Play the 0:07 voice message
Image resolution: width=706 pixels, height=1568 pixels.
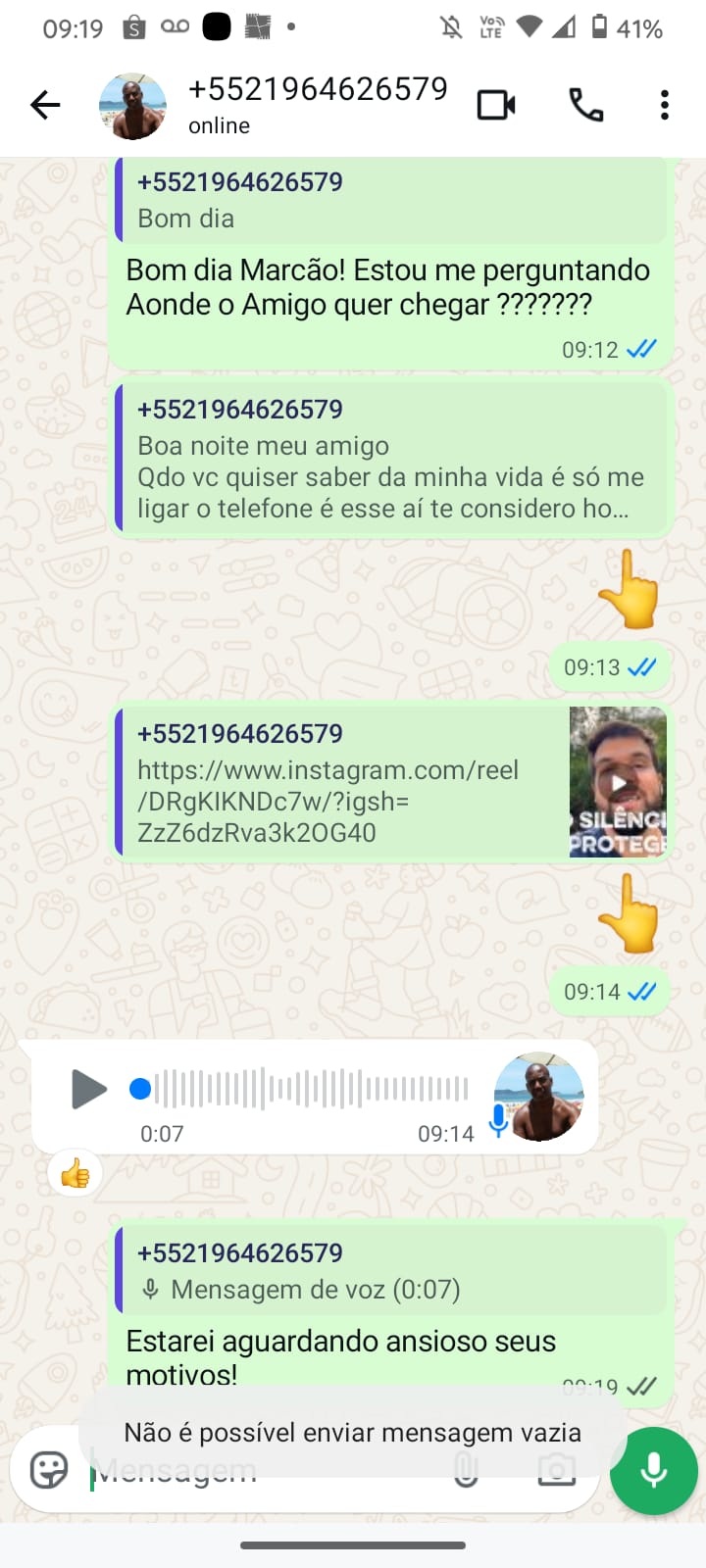point(88,1089)
